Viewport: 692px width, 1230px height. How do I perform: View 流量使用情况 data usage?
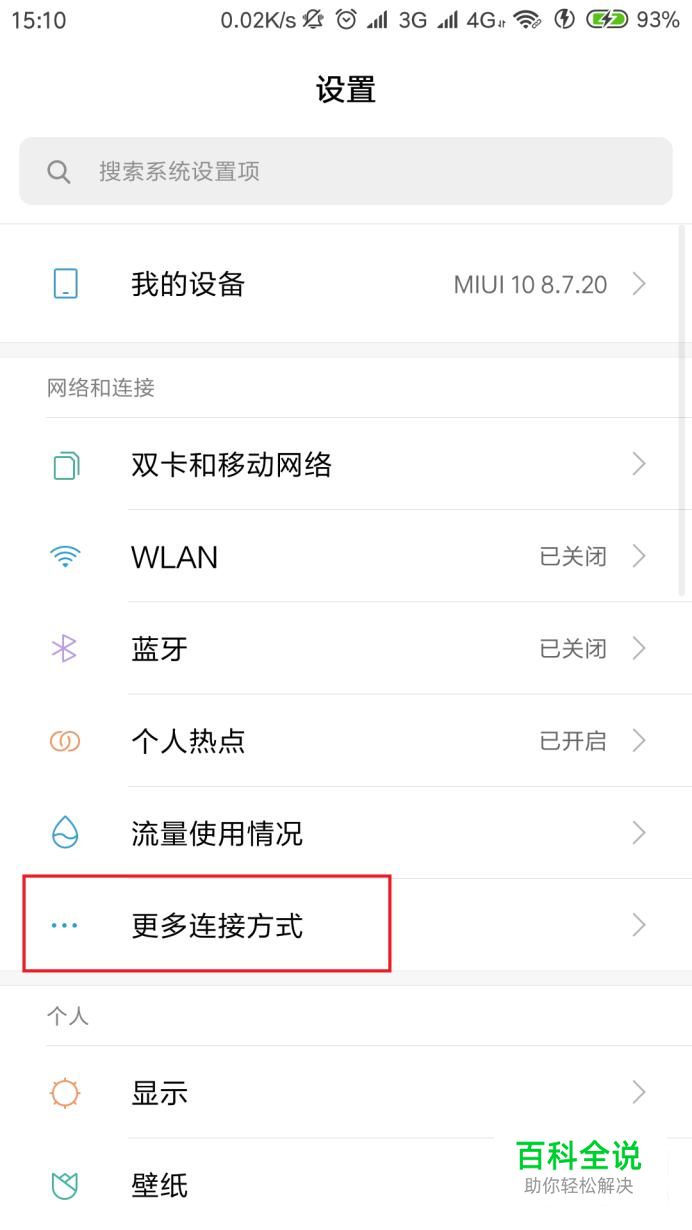[345, 833]
